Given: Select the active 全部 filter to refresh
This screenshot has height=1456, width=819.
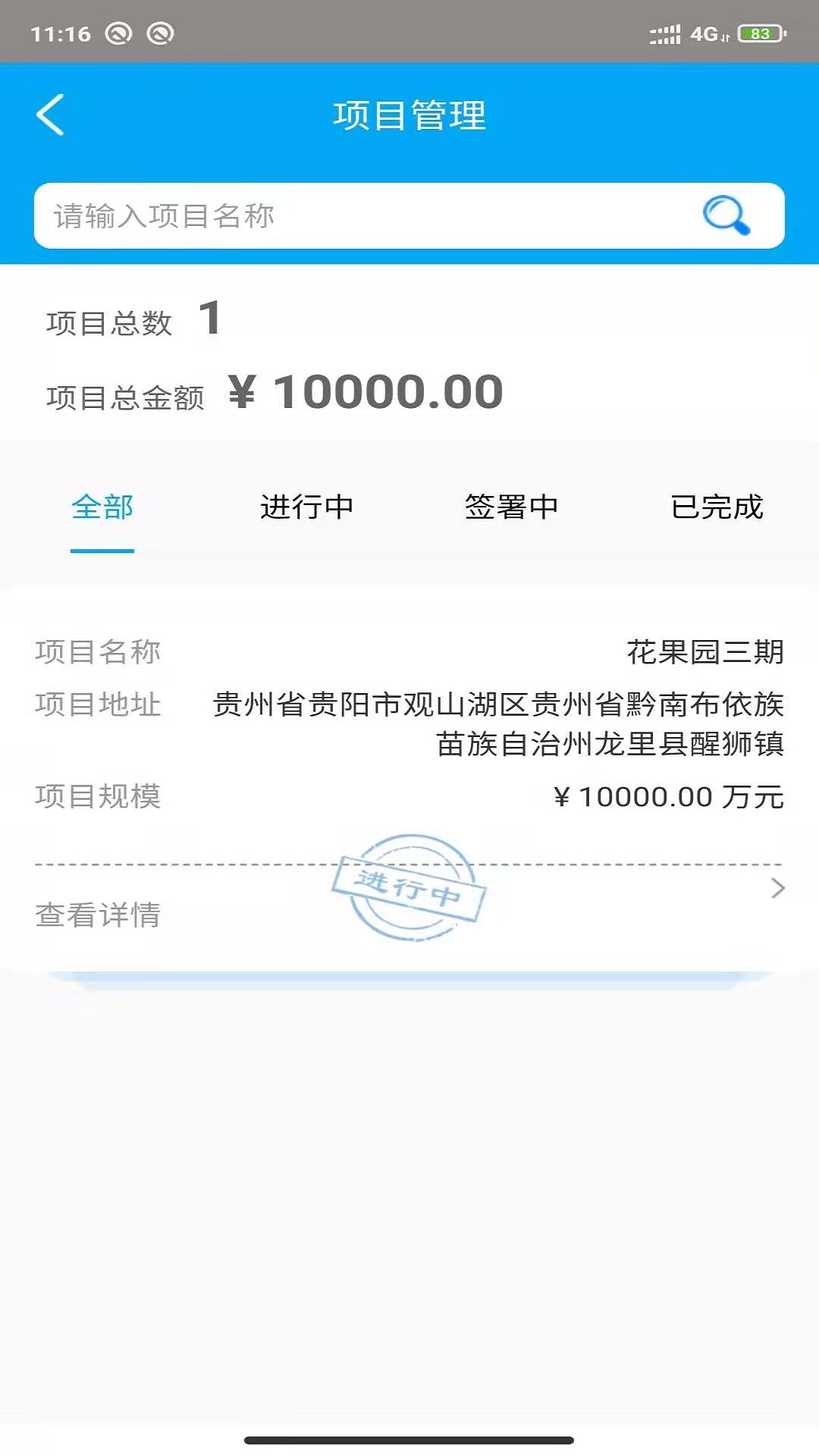Looking at the screenshot, I should point(102,508).
